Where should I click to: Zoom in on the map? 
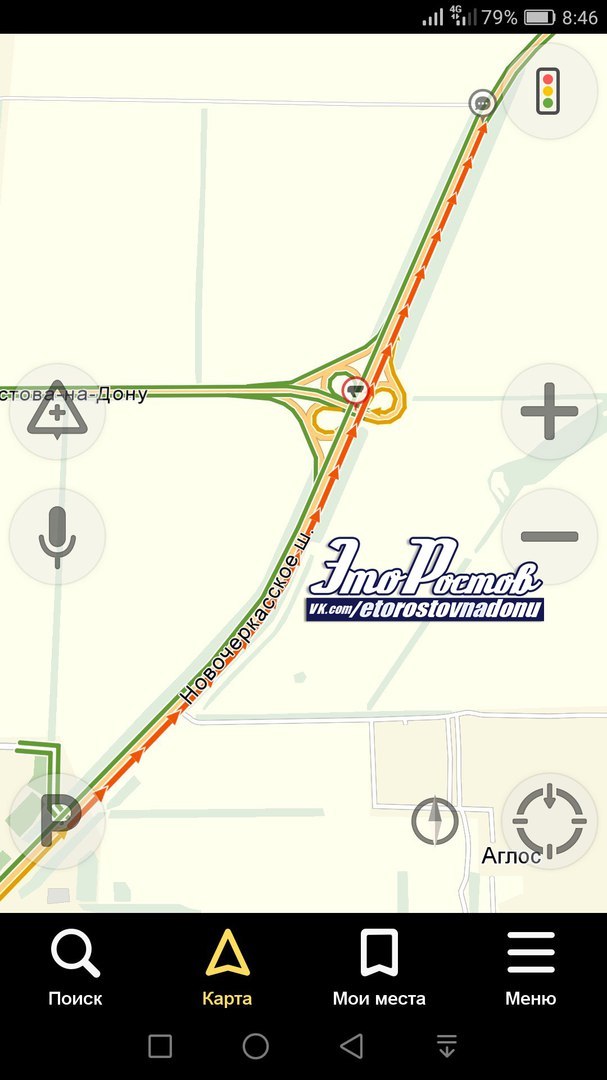[549, 412]
